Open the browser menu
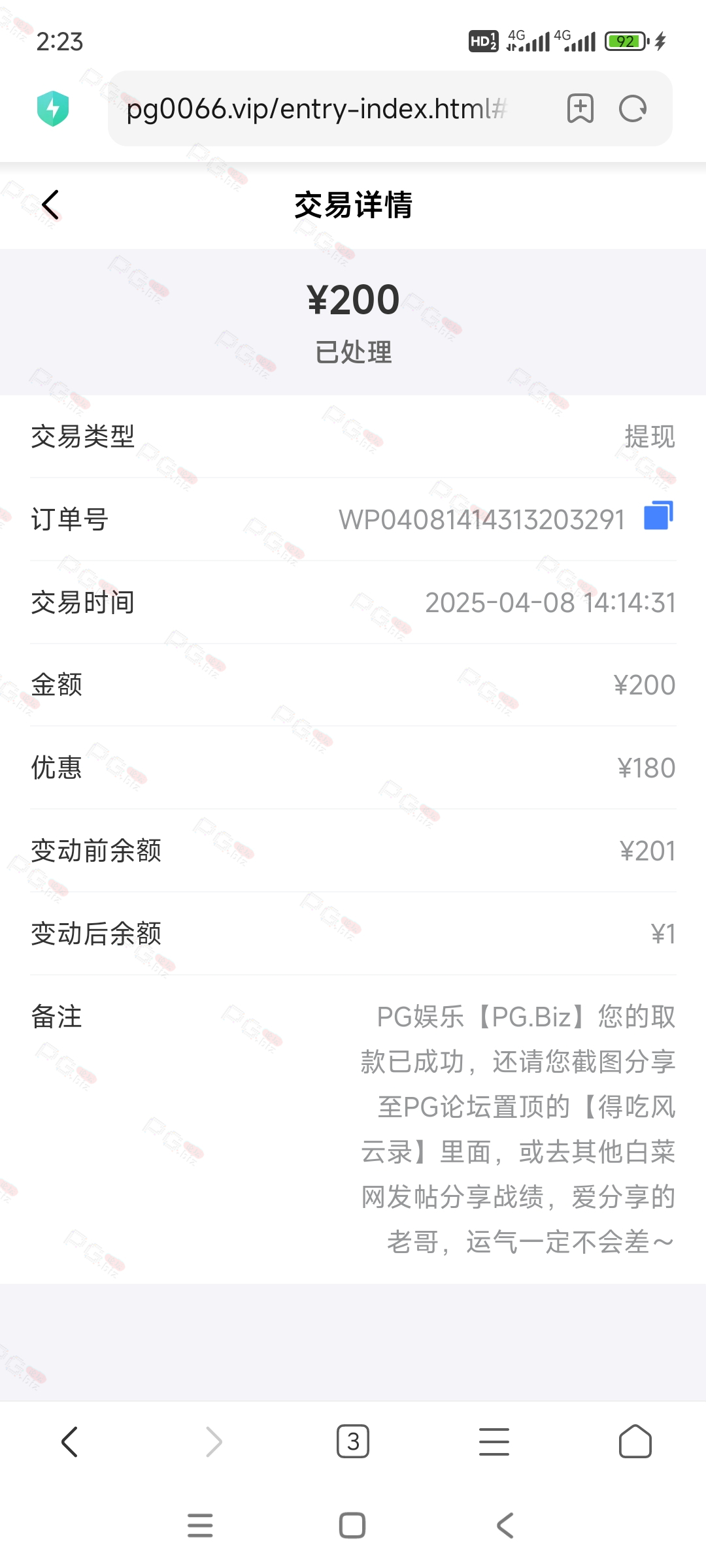Viewport: 706px width, 1568px height. coord(494,1442)
